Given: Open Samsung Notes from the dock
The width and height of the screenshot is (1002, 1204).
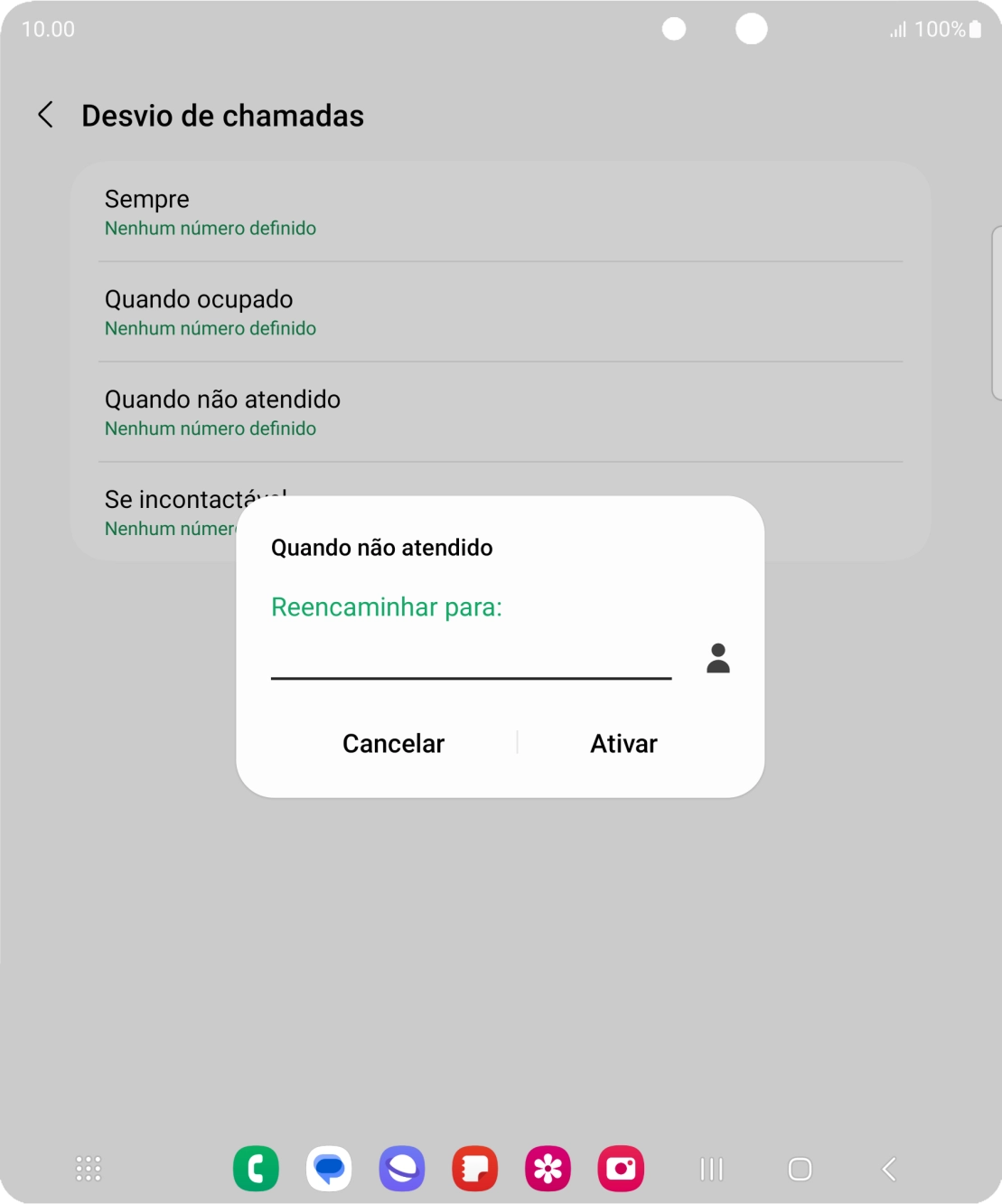Looking at the screenshot, I should tap(474, 1168).
